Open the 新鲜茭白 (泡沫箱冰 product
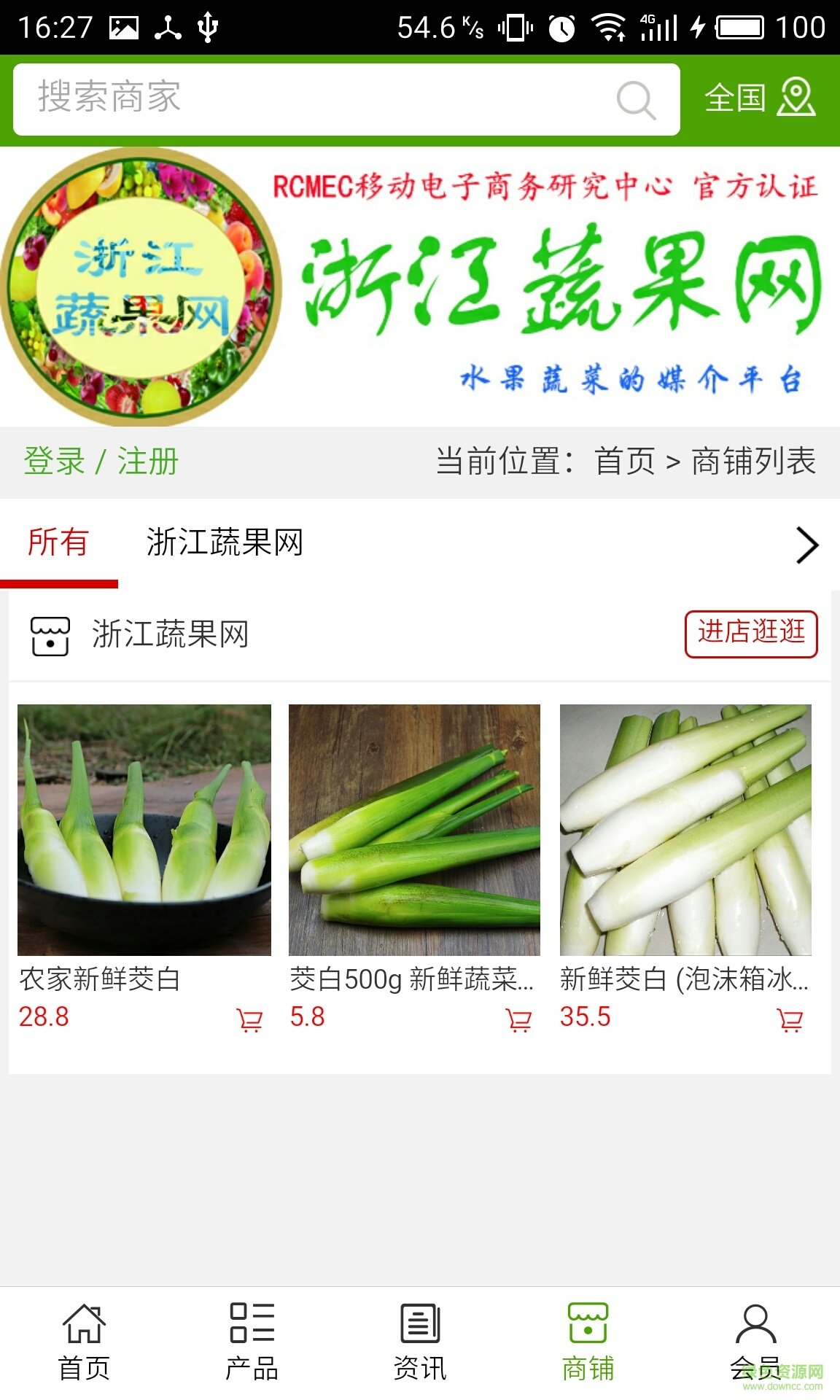The width and height of the screenshot is (840, 1400). (x=685, y=830)
